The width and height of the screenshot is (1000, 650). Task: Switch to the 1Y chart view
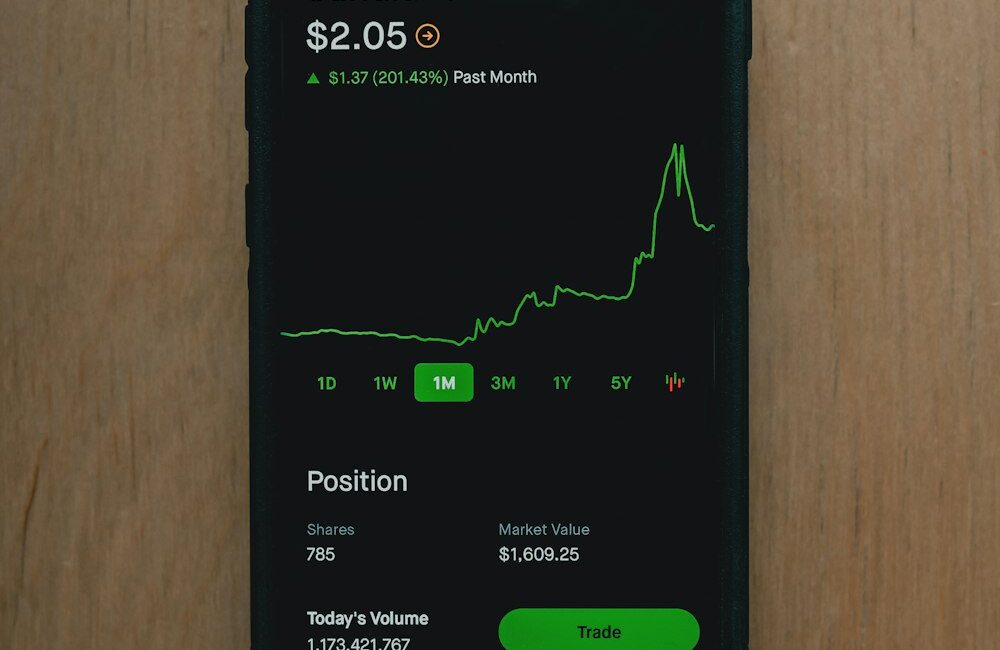coord(562,383)
